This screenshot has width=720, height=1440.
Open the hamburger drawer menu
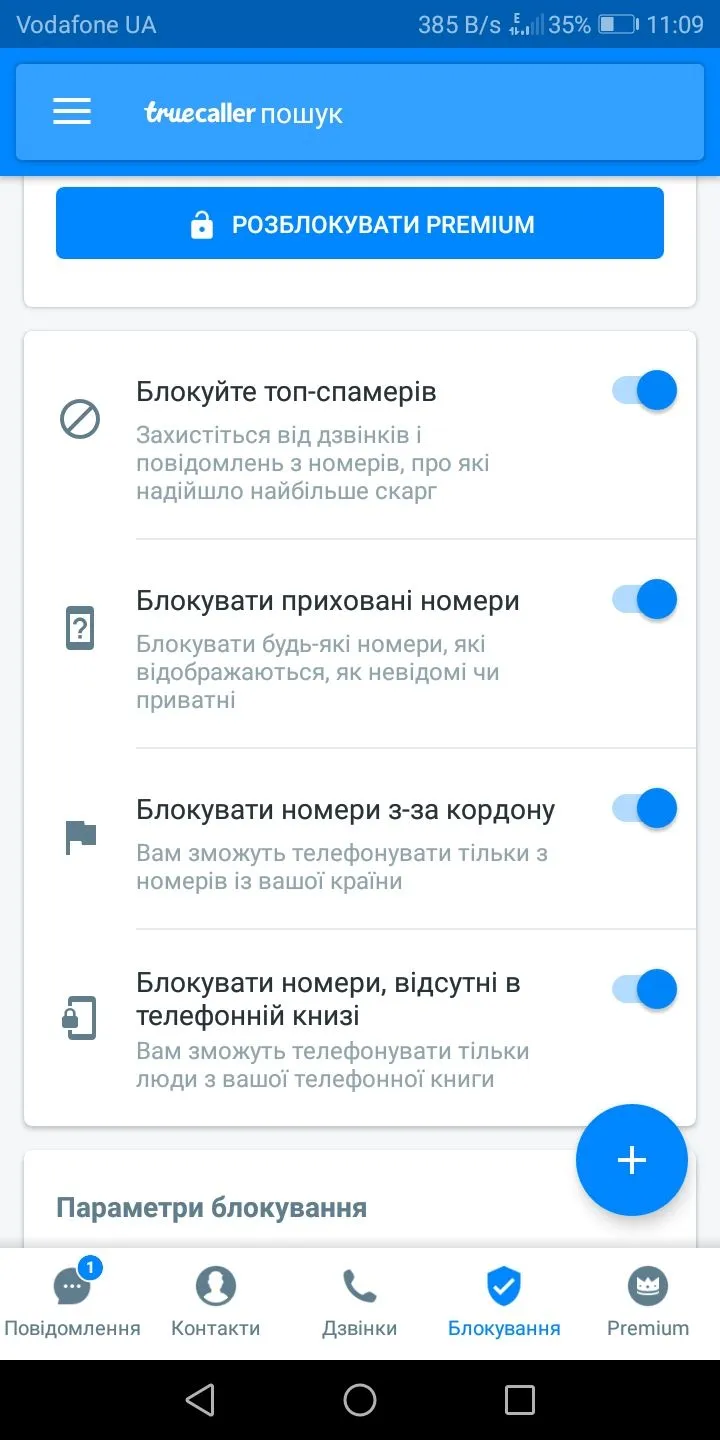pyautogui.click(x=72, y=112)
